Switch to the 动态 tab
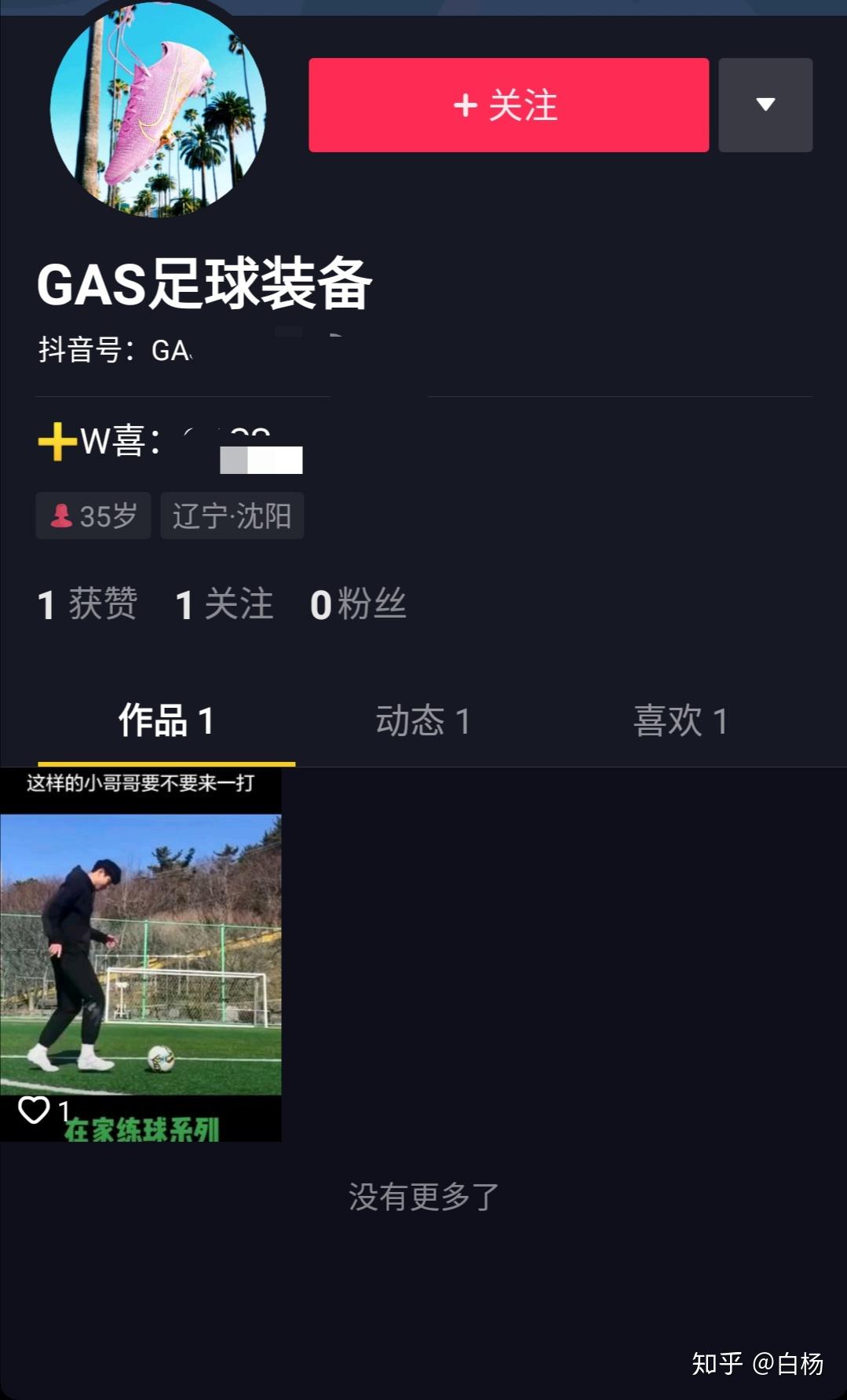This screenshot has height=1400, width=847. tap(422, 720)
